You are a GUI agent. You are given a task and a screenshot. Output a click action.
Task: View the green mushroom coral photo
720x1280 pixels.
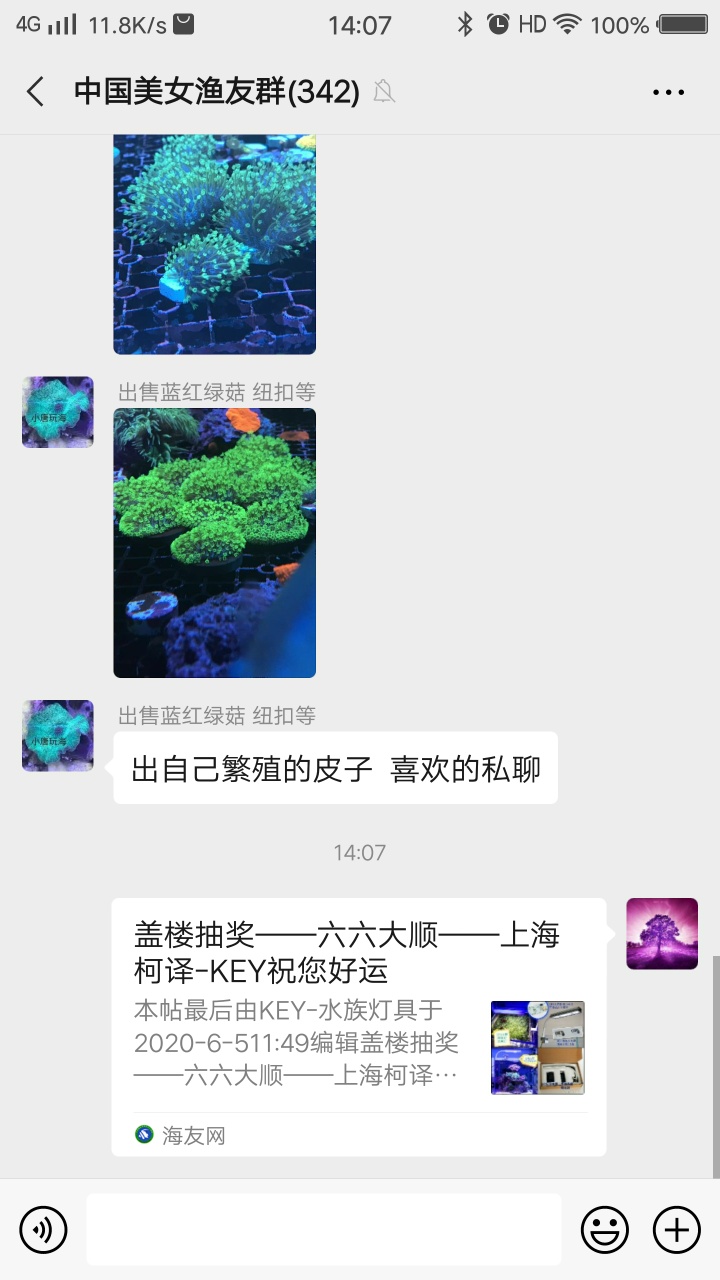(x=214, y=542)
